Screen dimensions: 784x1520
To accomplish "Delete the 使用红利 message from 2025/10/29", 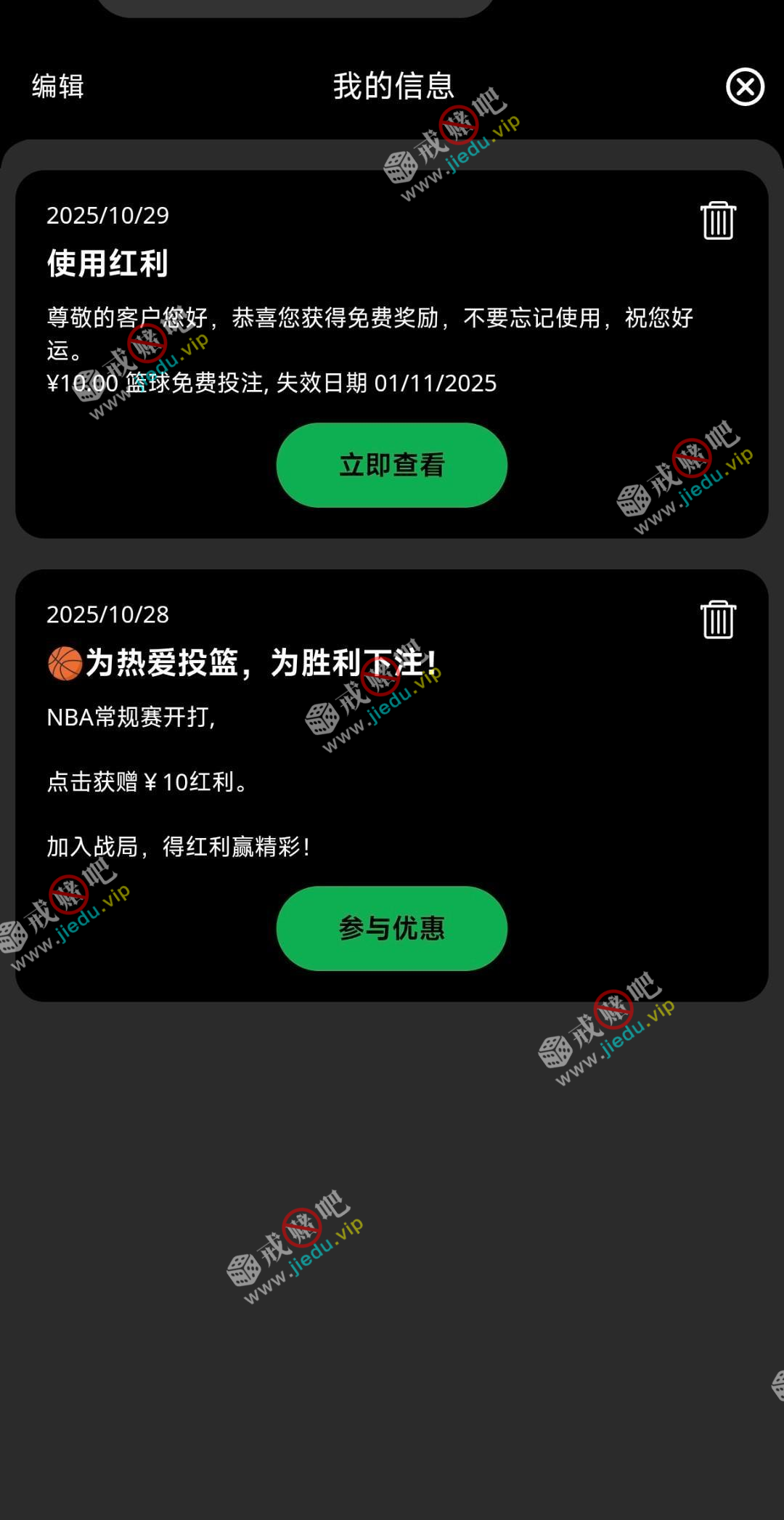I will coord(718,220).
